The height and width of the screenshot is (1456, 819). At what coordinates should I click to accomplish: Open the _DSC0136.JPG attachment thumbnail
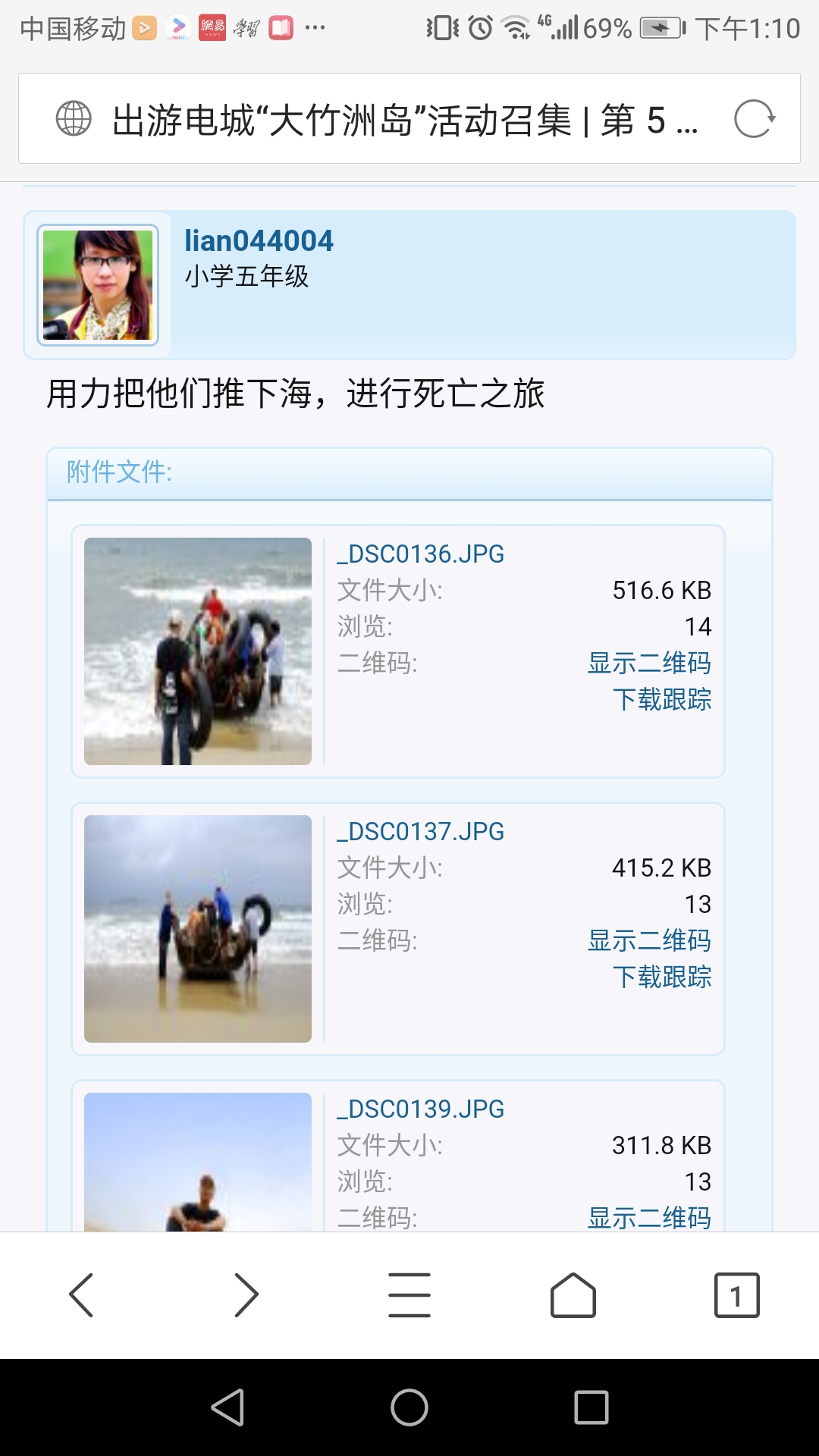[198, 651]
